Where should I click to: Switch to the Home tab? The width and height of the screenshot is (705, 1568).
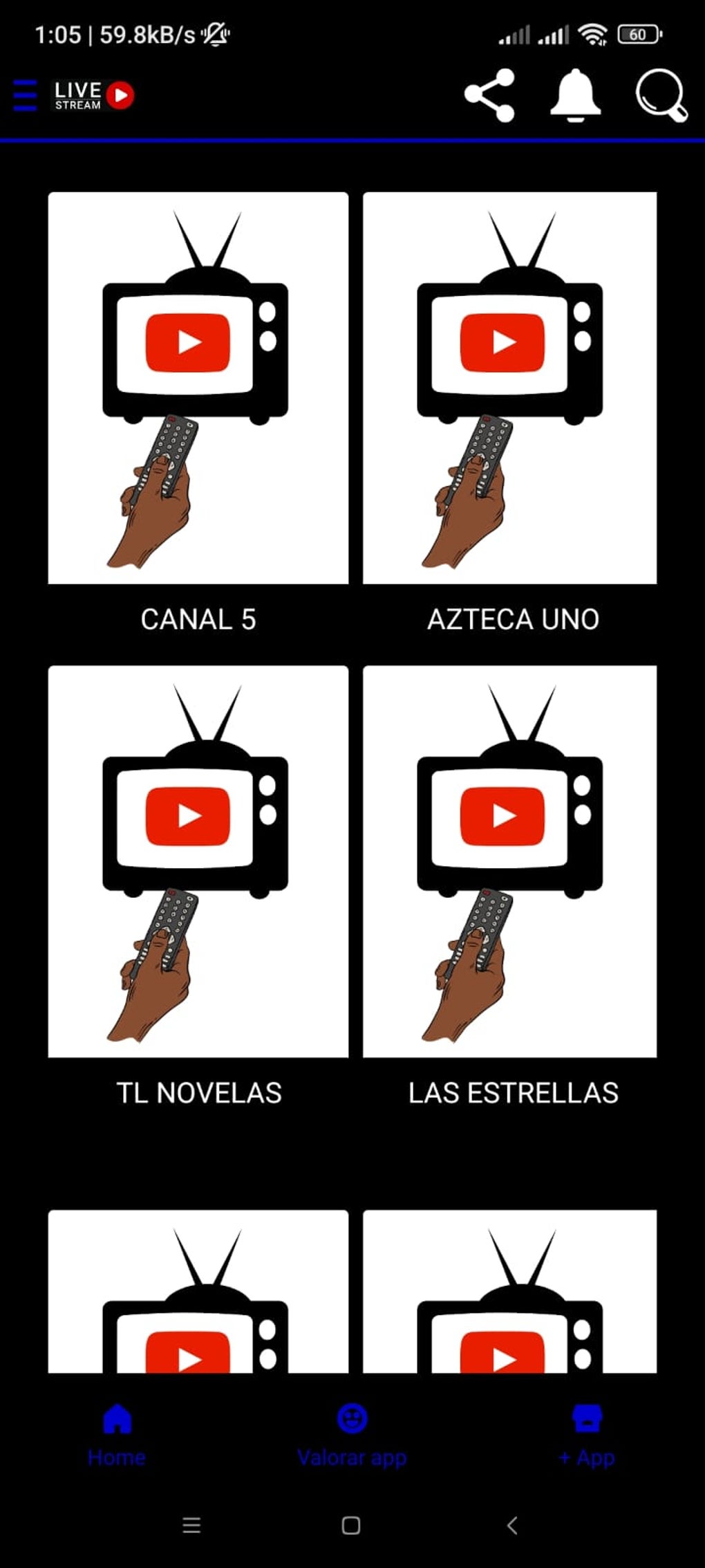click(117, 1435)
